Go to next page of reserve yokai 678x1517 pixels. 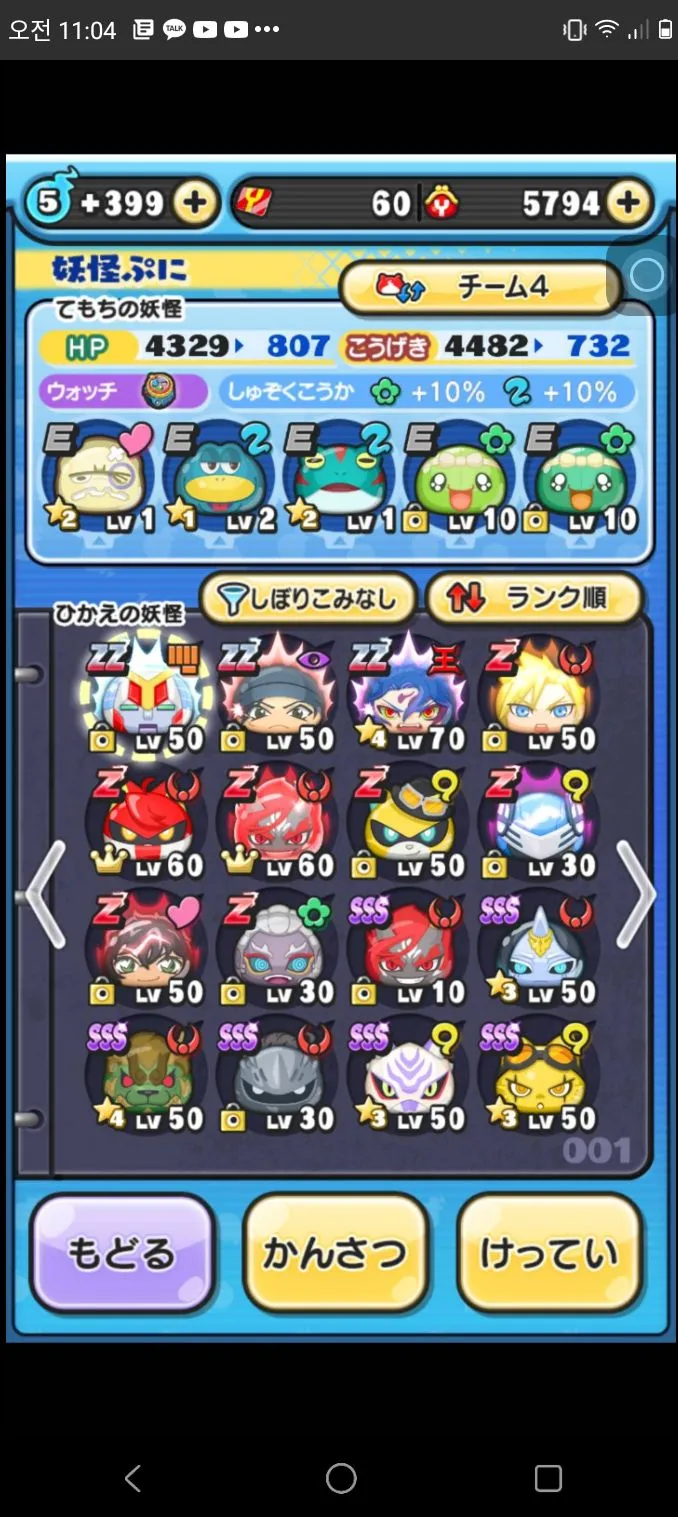coord(636,893)
